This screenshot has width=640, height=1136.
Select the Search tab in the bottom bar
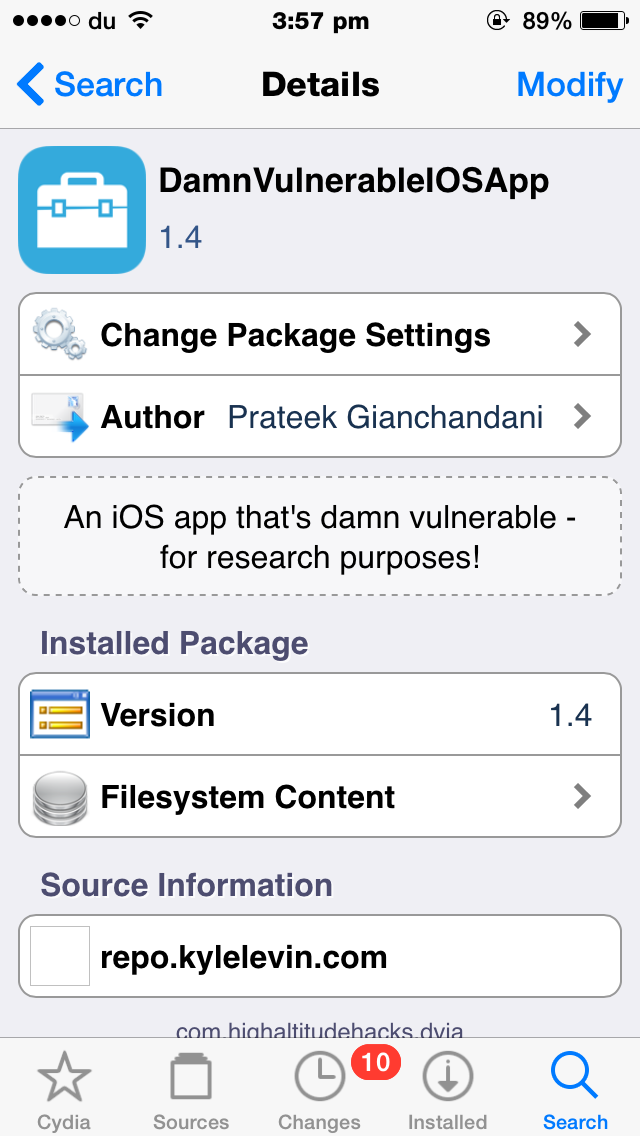575,1089
